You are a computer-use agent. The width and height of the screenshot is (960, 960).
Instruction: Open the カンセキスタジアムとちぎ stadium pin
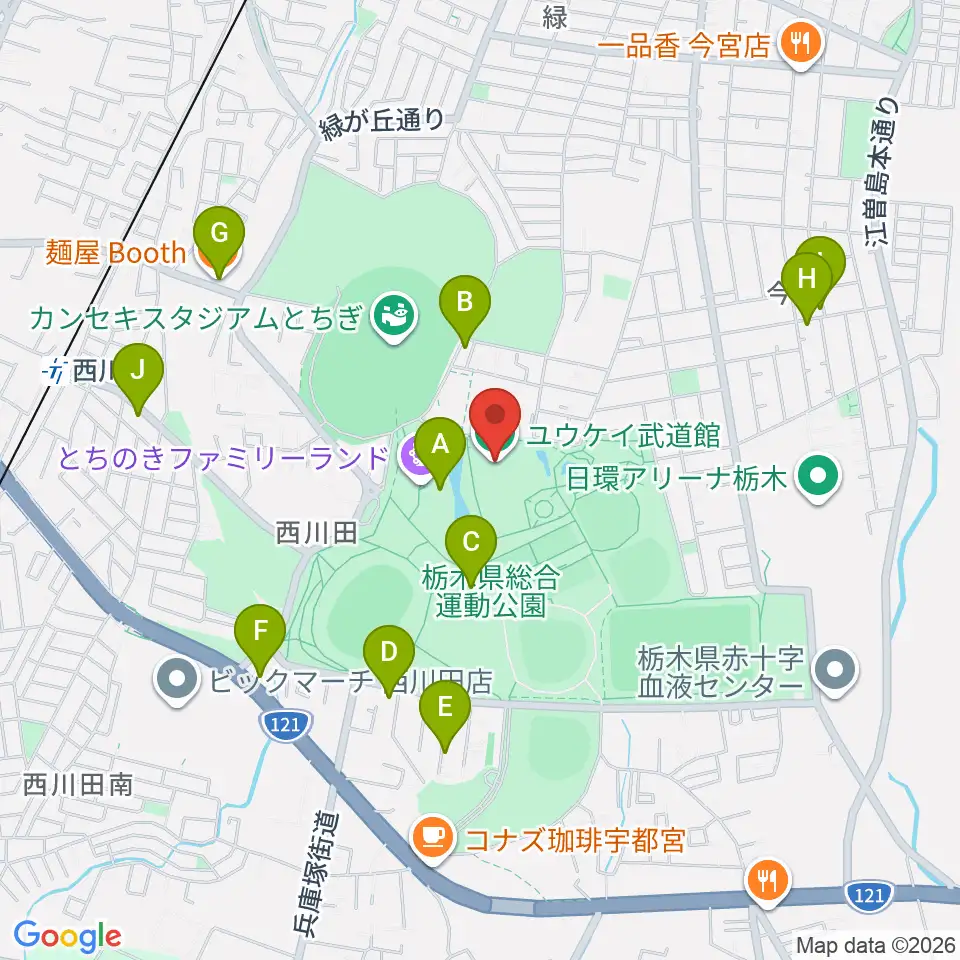click(396, 318)
